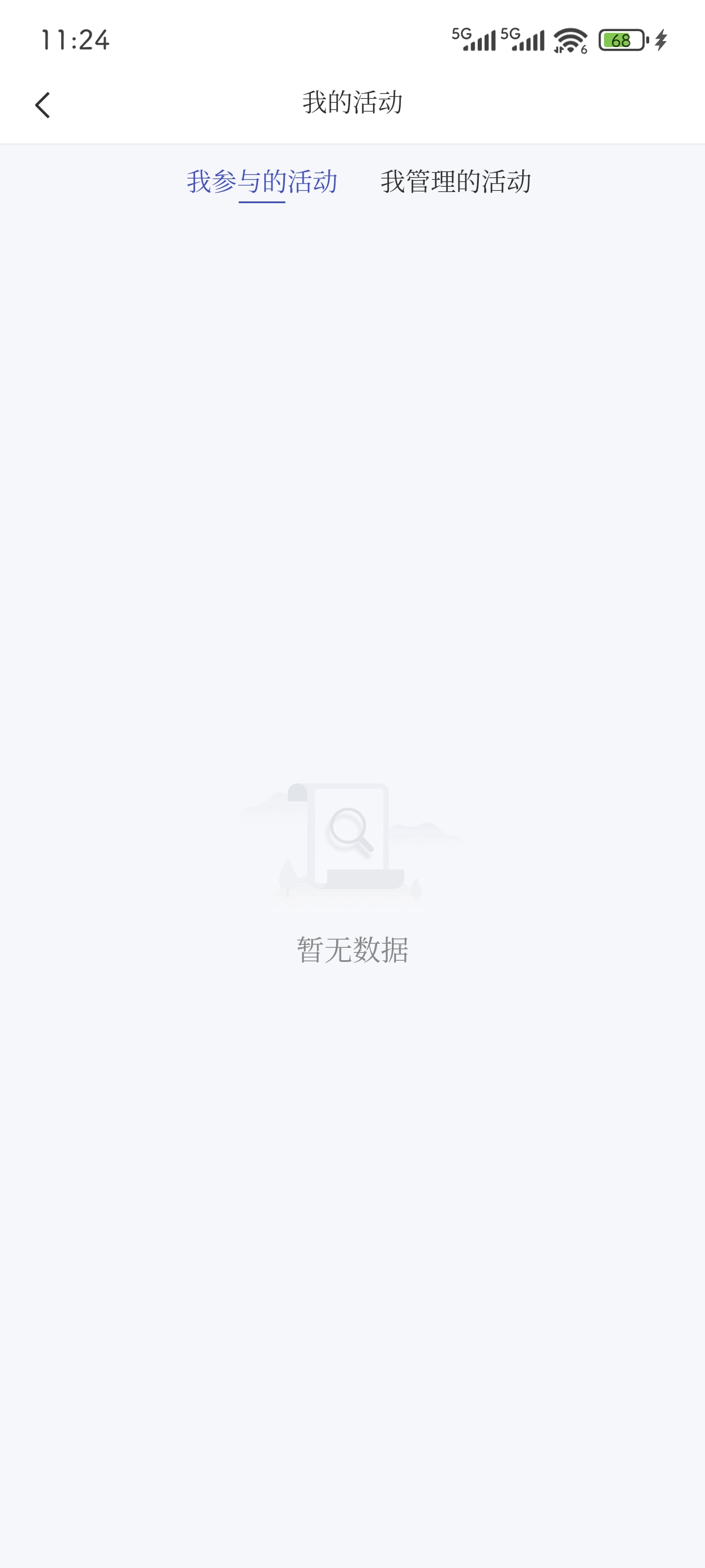Click the 我的活动 title text
The image size is (705, 1568).
pos(352,102)
